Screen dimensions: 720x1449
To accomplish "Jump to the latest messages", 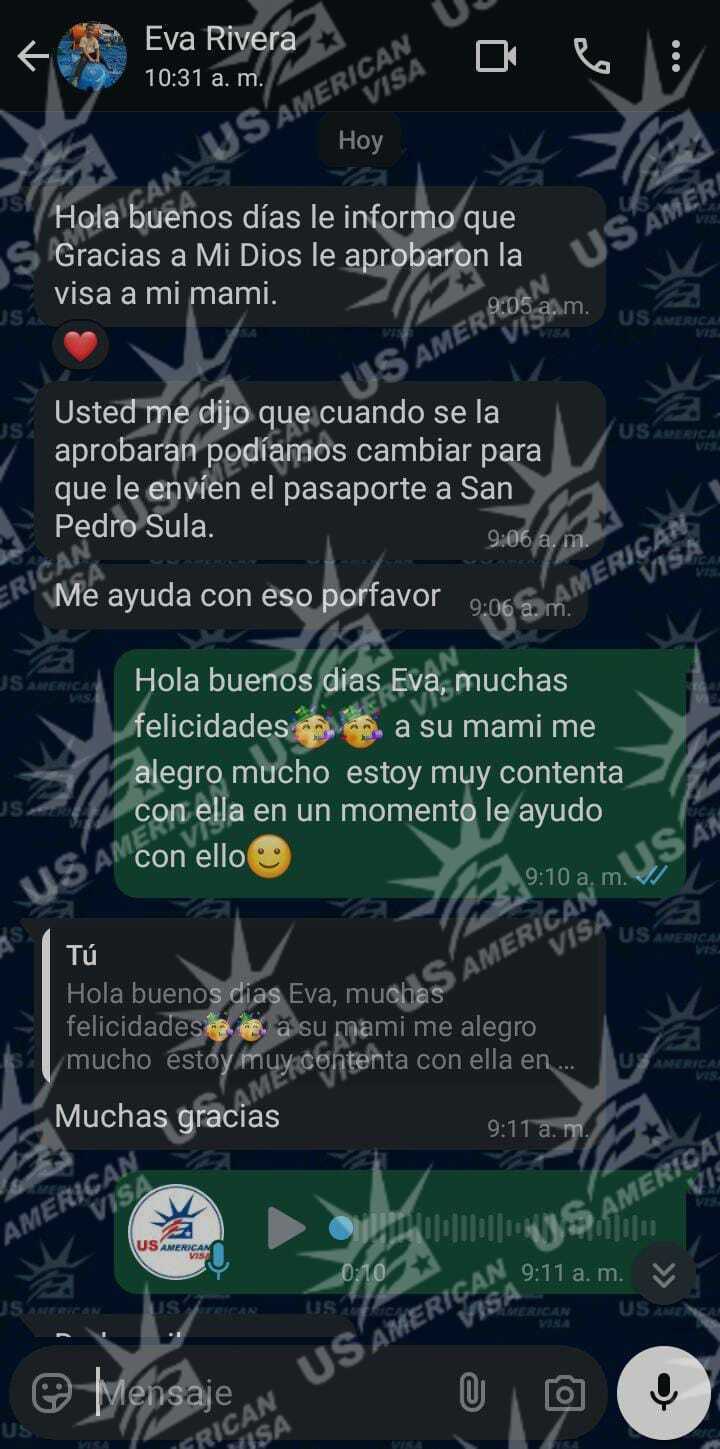I will [x=664, y=1273].
